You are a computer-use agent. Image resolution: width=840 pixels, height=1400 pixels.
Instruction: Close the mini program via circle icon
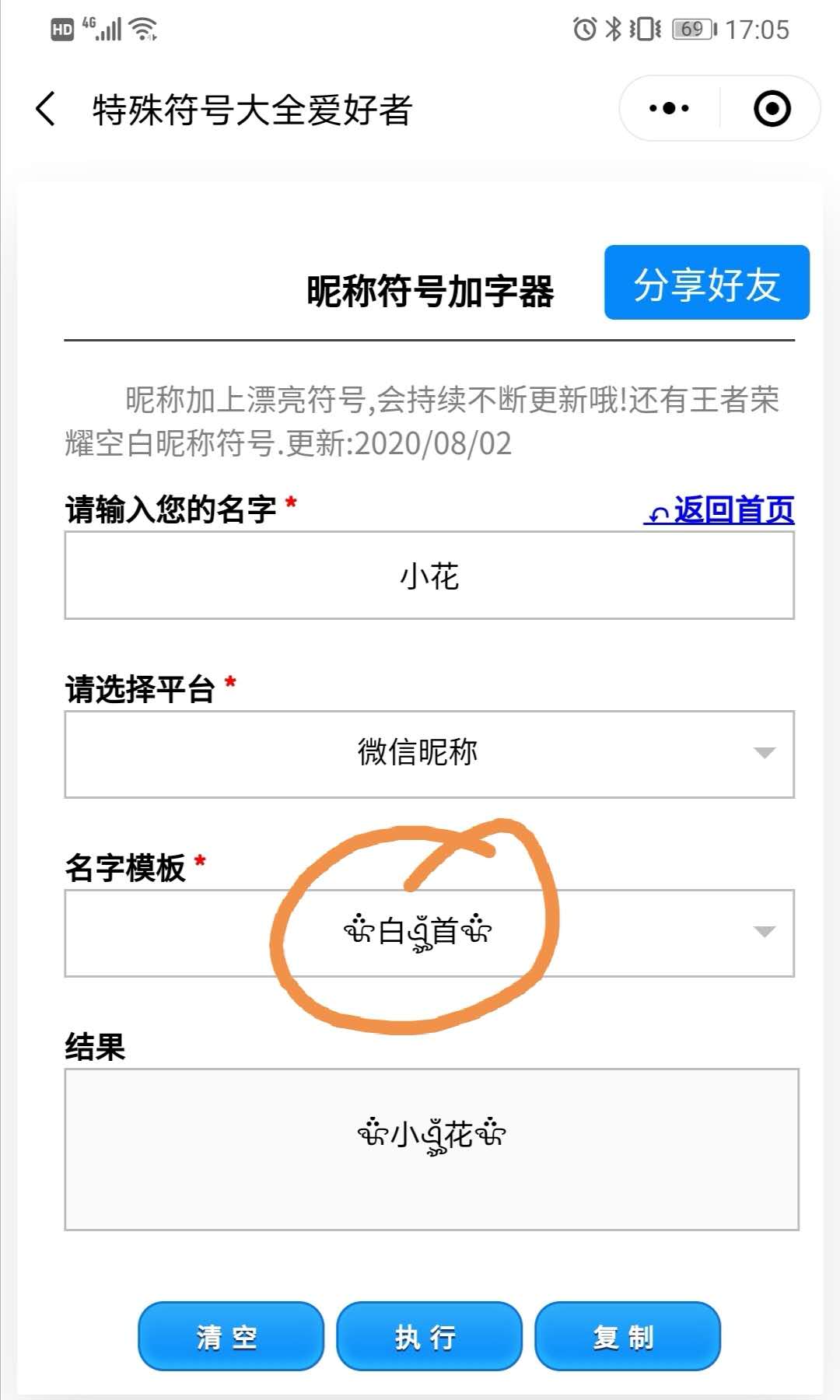pyautogui.click(x=772, y=109)
